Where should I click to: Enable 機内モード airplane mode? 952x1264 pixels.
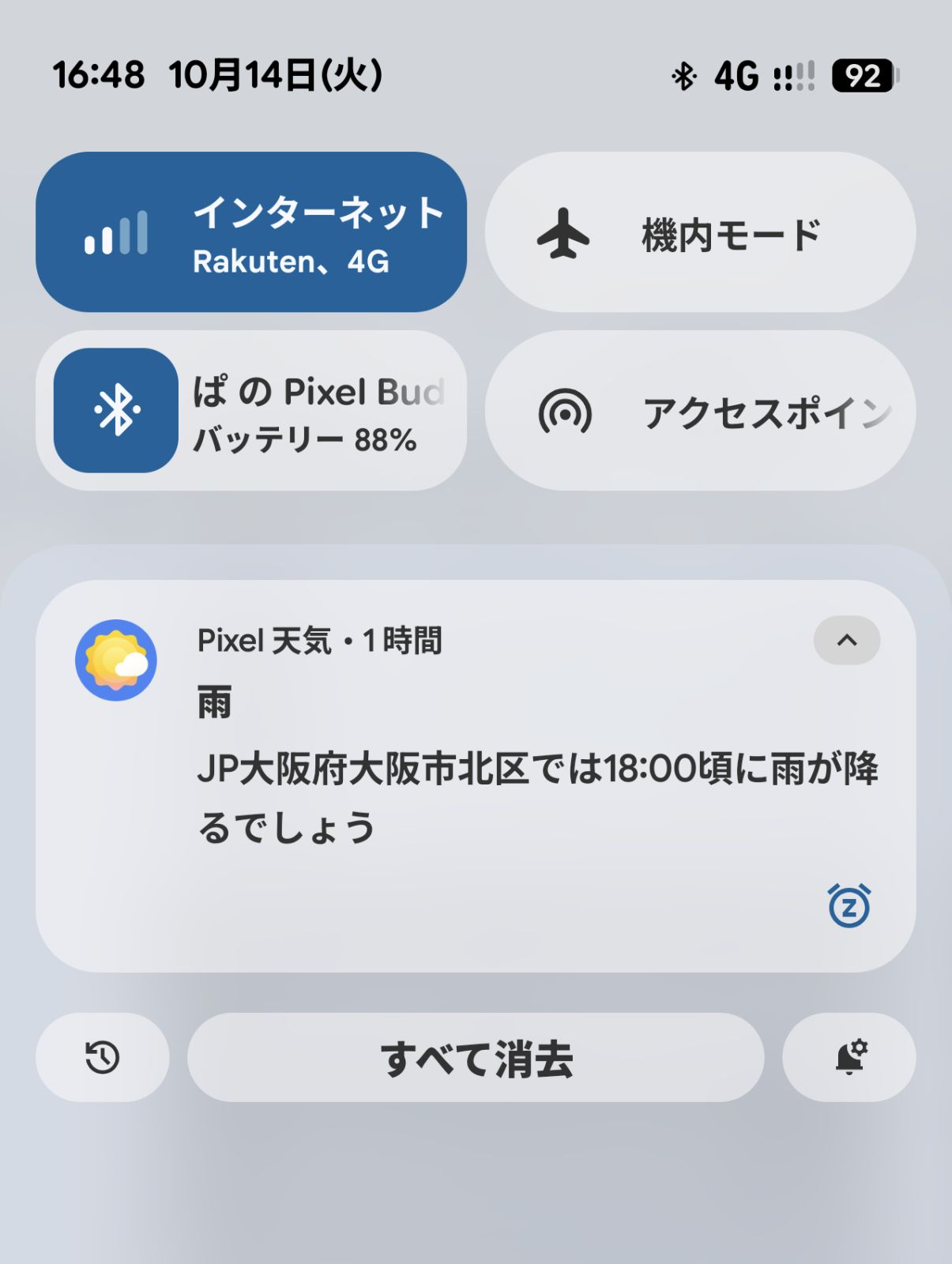[x=700, y=232]
